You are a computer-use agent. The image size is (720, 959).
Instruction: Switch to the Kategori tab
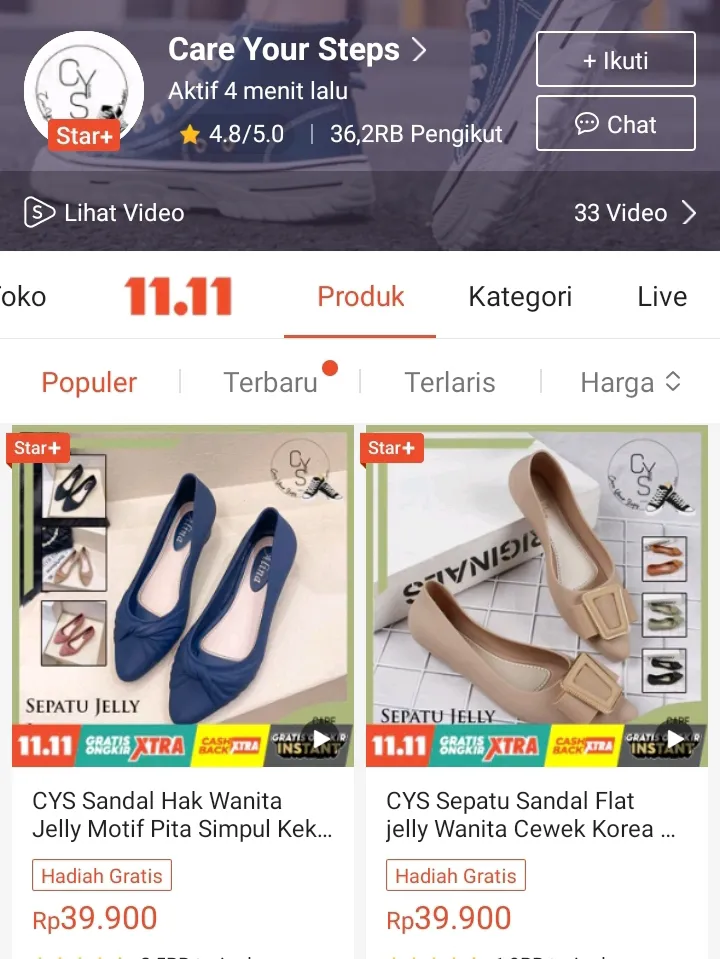point(520,297)
